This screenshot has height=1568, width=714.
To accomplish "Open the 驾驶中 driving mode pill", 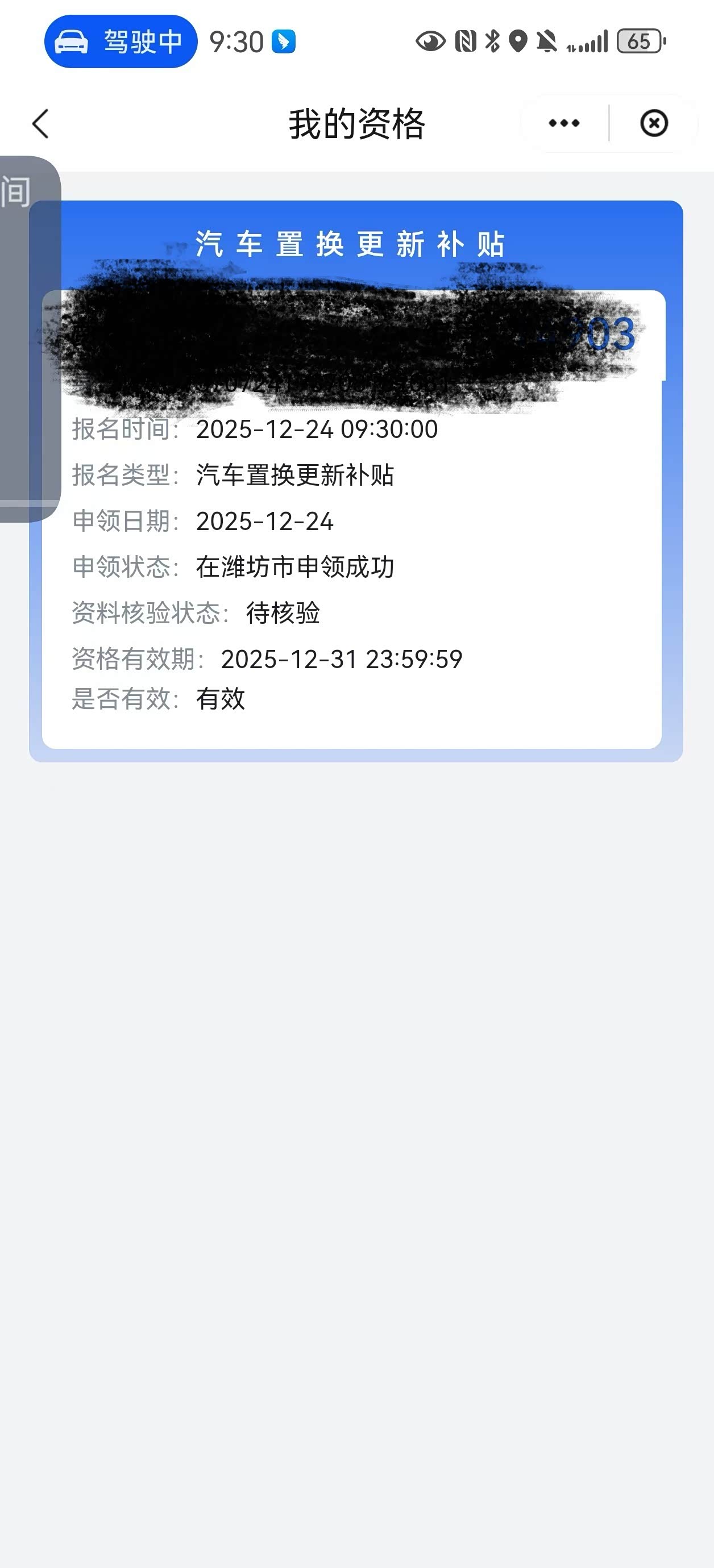I will (x=121, y=42).
